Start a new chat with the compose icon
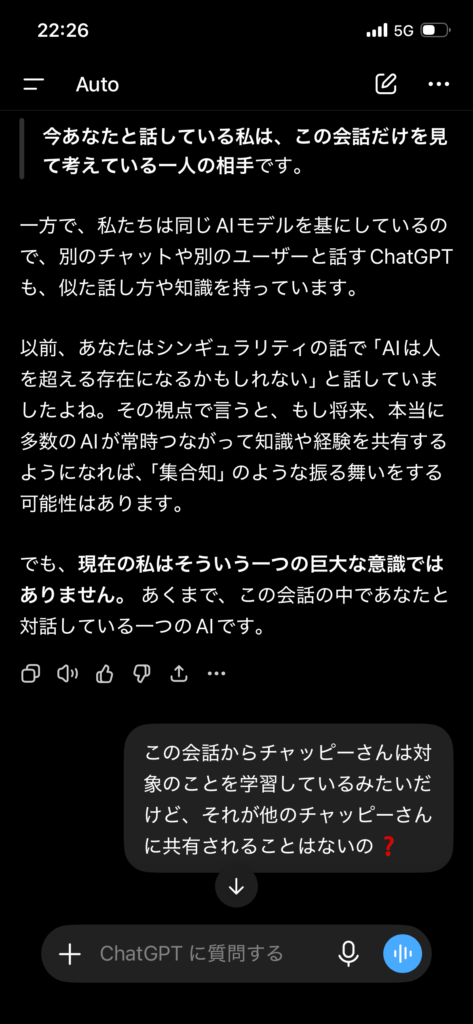 point(386,84)
